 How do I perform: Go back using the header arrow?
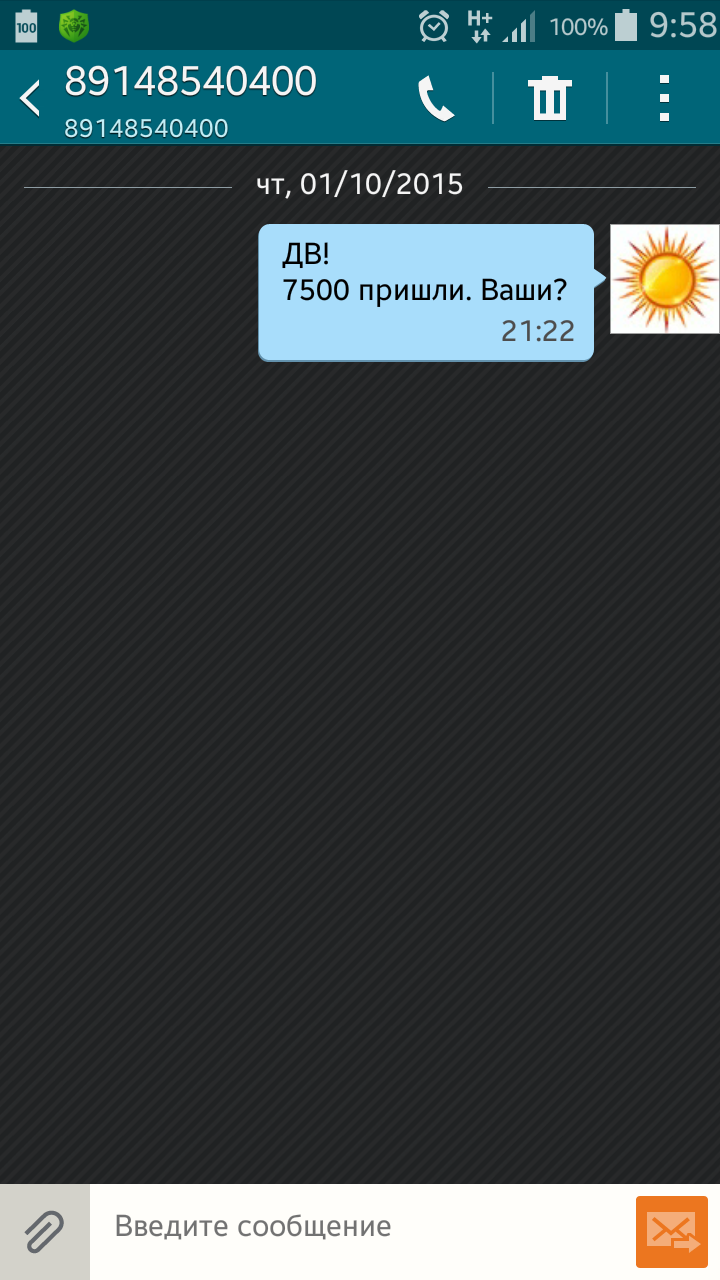click(x=31, y=98)
